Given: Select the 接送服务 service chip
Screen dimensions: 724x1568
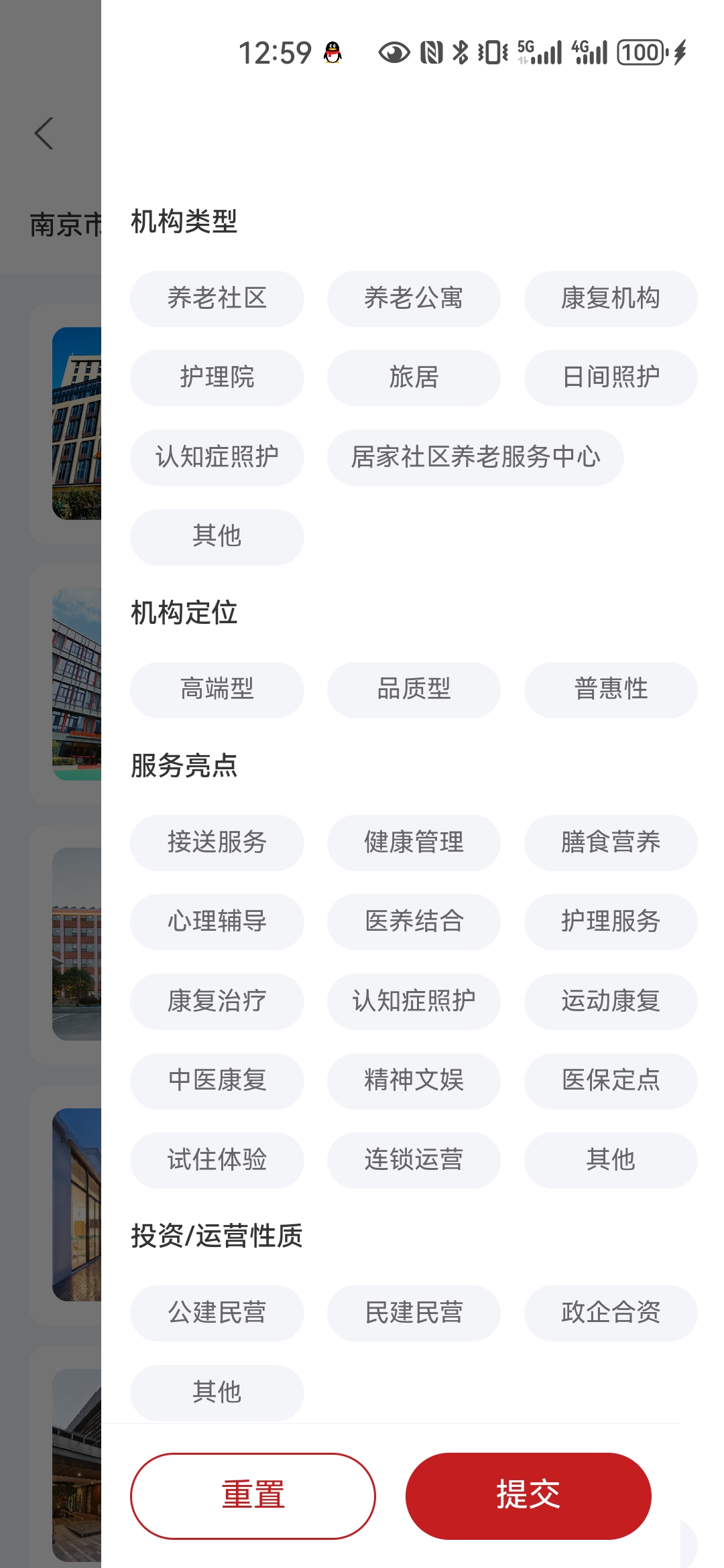Looking at the screenshot, I should 217,842.
